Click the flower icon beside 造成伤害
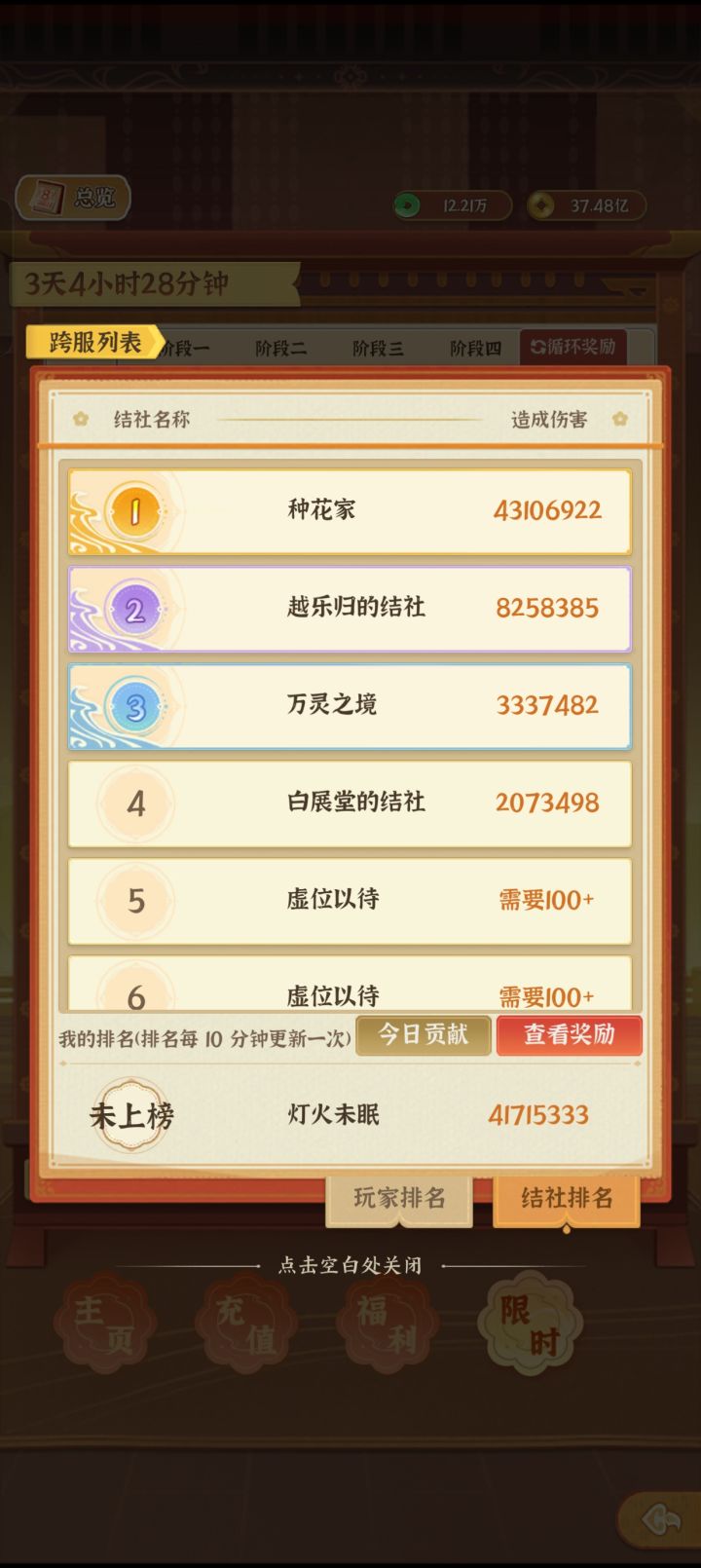This screenshot has width=701, height=1568. click(x=620, y=417)
